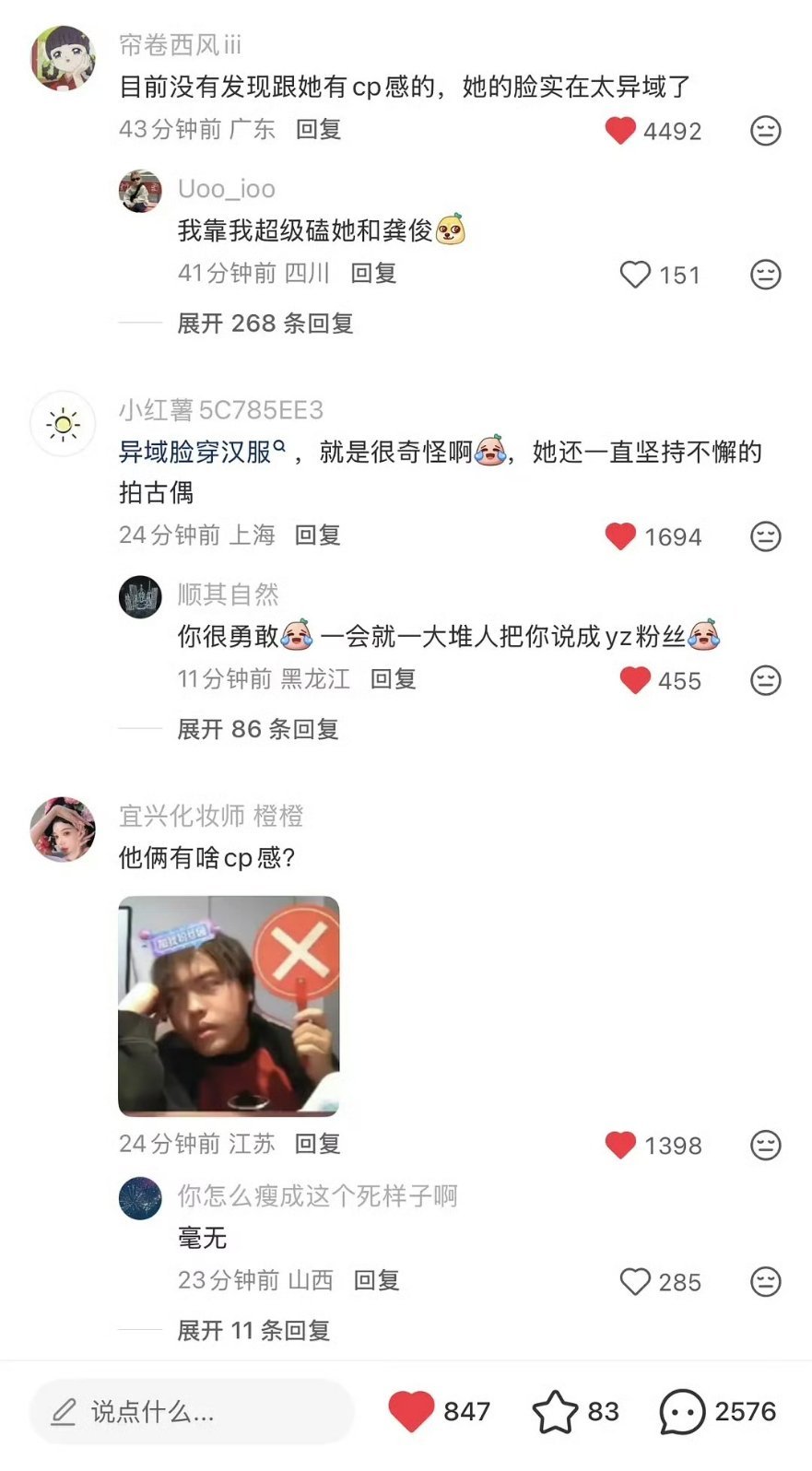The image size is (812, 1471).
Task: Click the 回复 link under Uoo_ioo's comment
Action: tap(374, 274)
